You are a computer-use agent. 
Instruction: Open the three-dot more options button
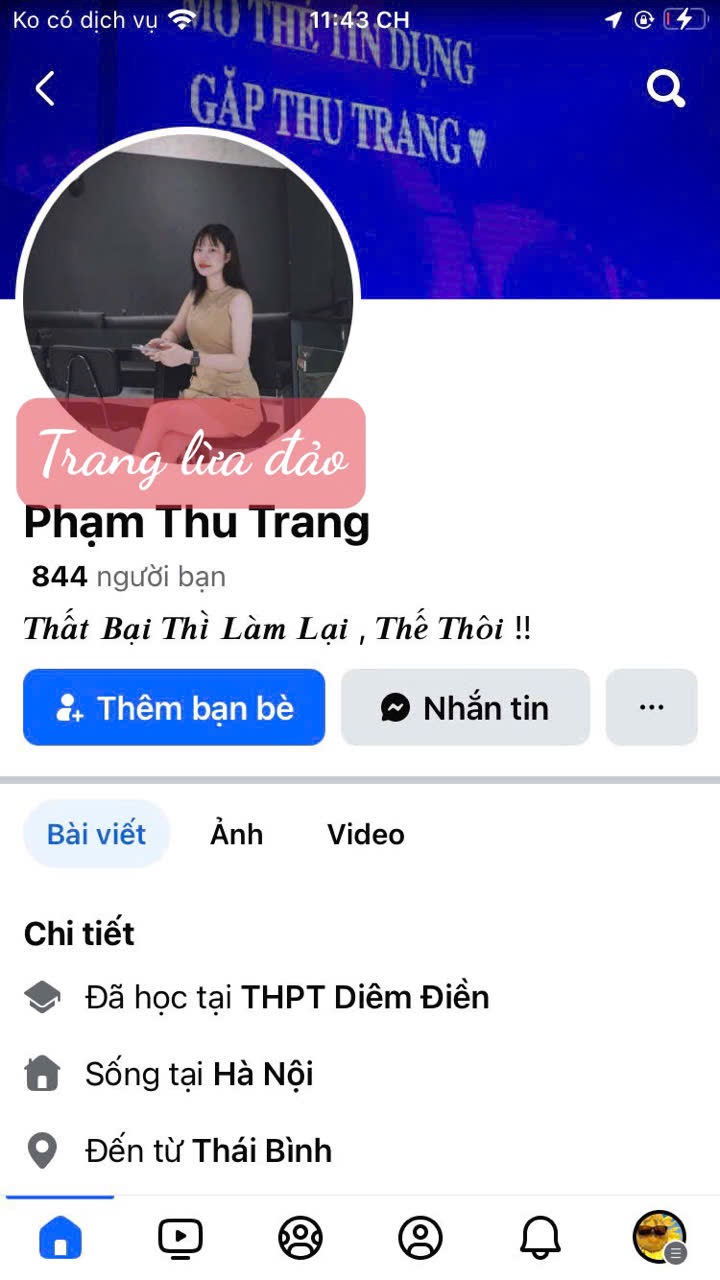pyautogui.click(x=651, y=708)
